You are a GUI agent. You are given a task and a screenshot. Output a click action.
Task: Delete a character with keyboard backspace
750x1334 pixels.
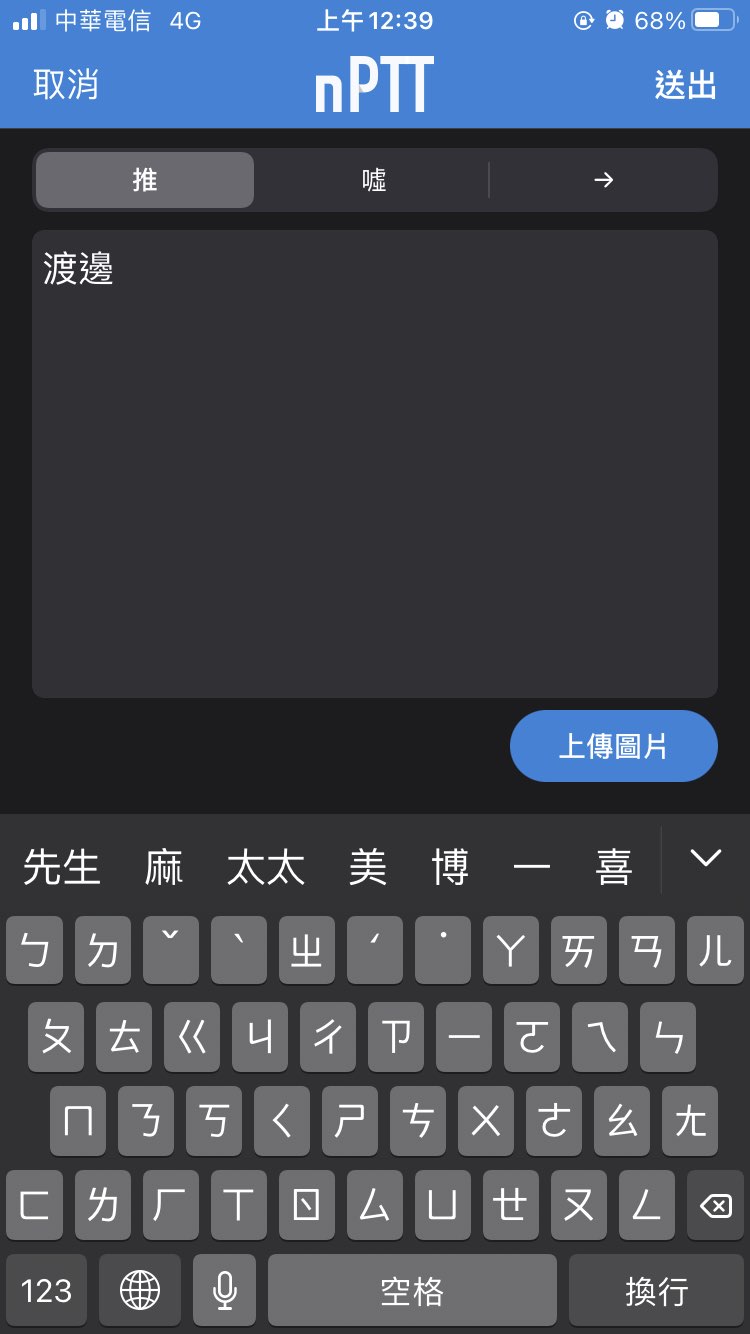[x=715, y=1206]
